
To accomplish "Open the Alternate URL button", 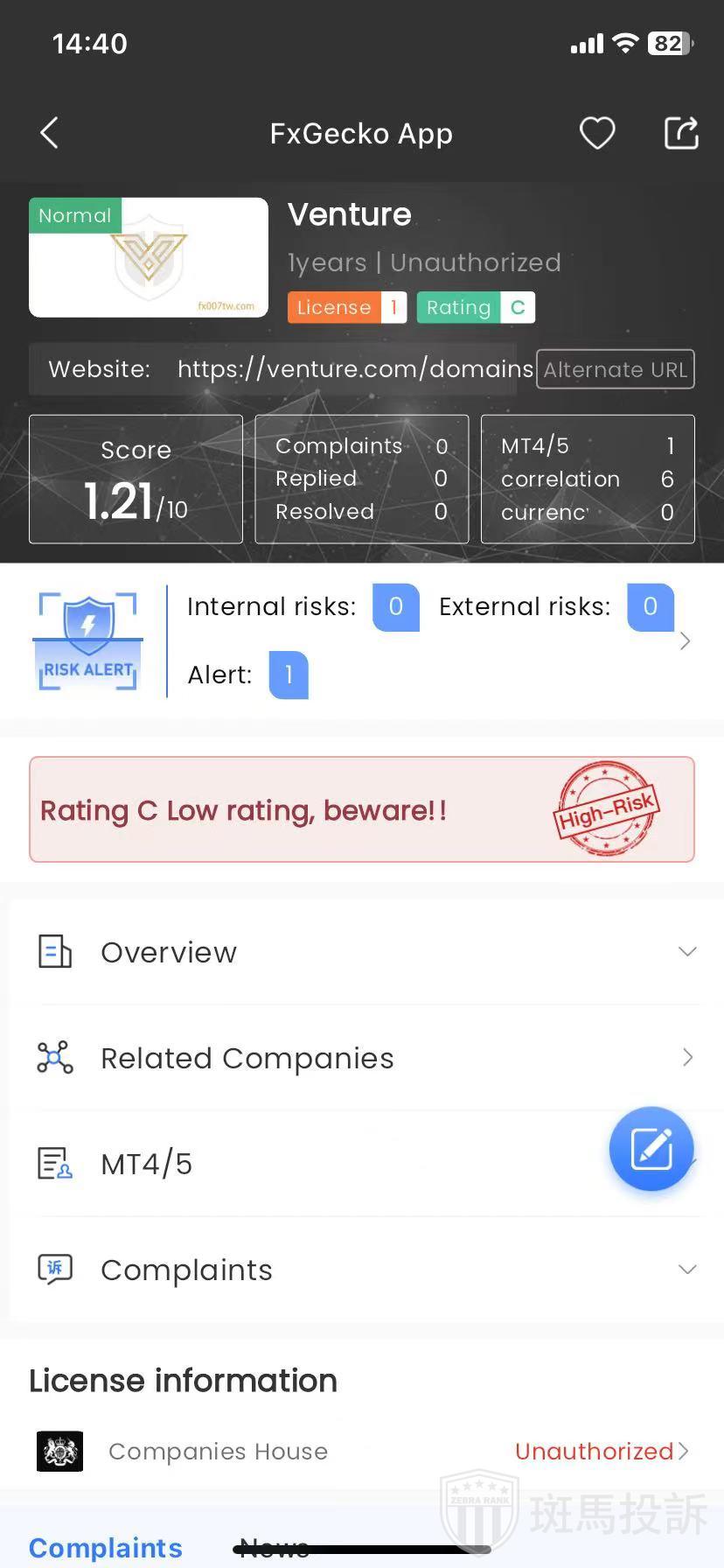I will pos(615,369).
